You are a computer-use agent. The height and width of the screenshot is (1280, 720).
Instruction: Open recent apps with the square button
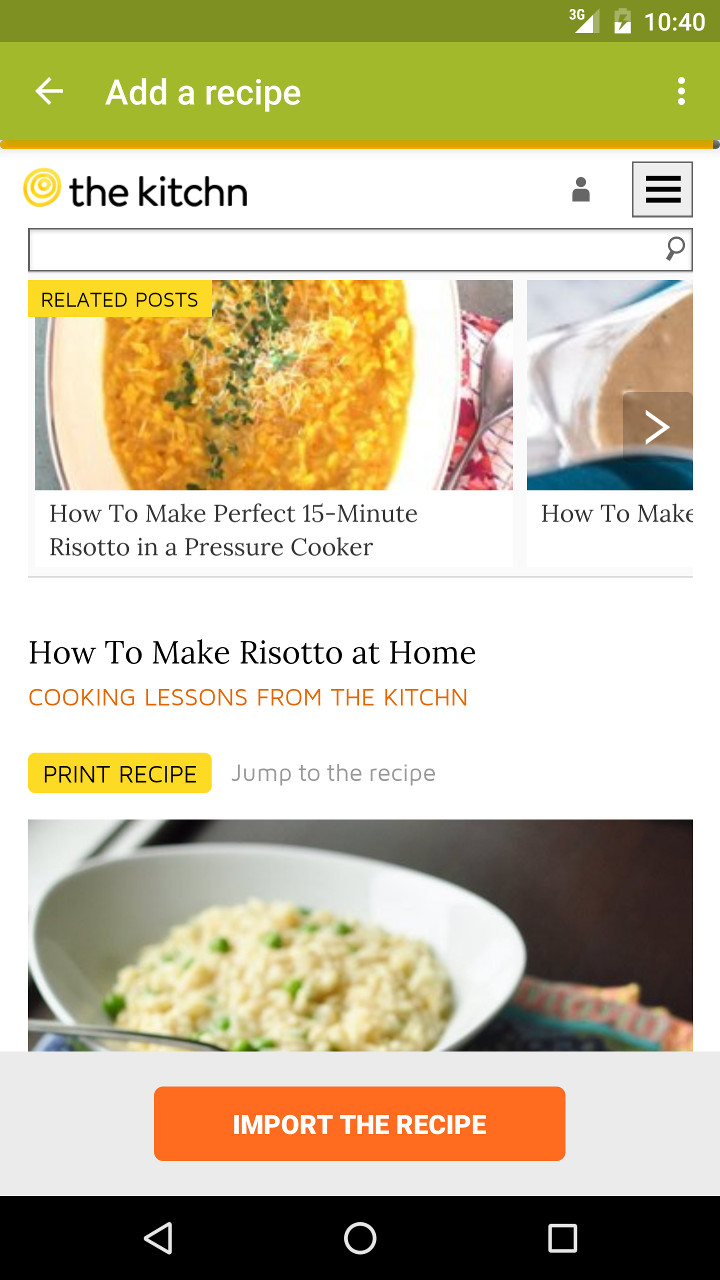[x=562, y=1238]
